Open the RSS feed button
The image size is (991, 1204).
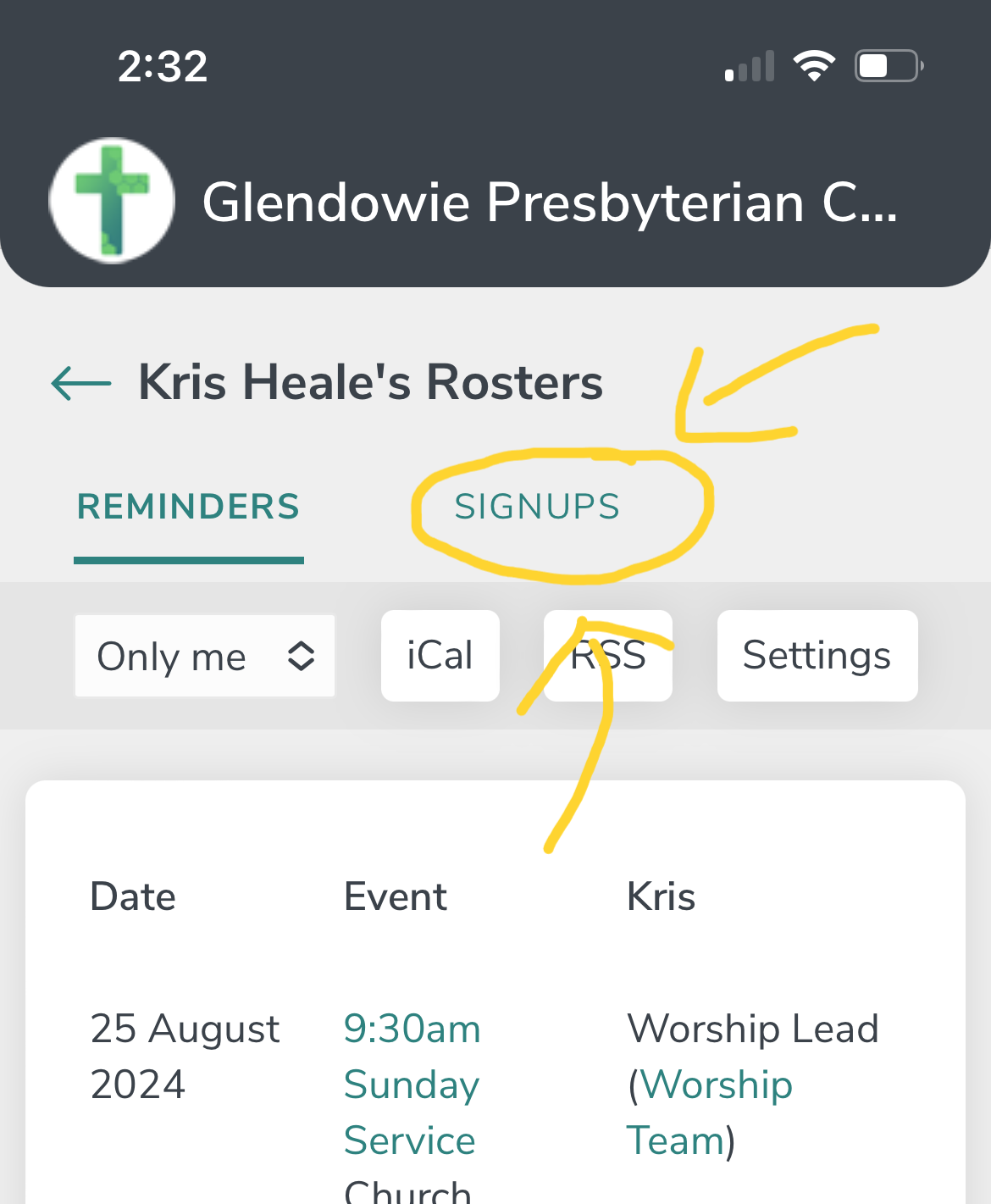(608, 656)
